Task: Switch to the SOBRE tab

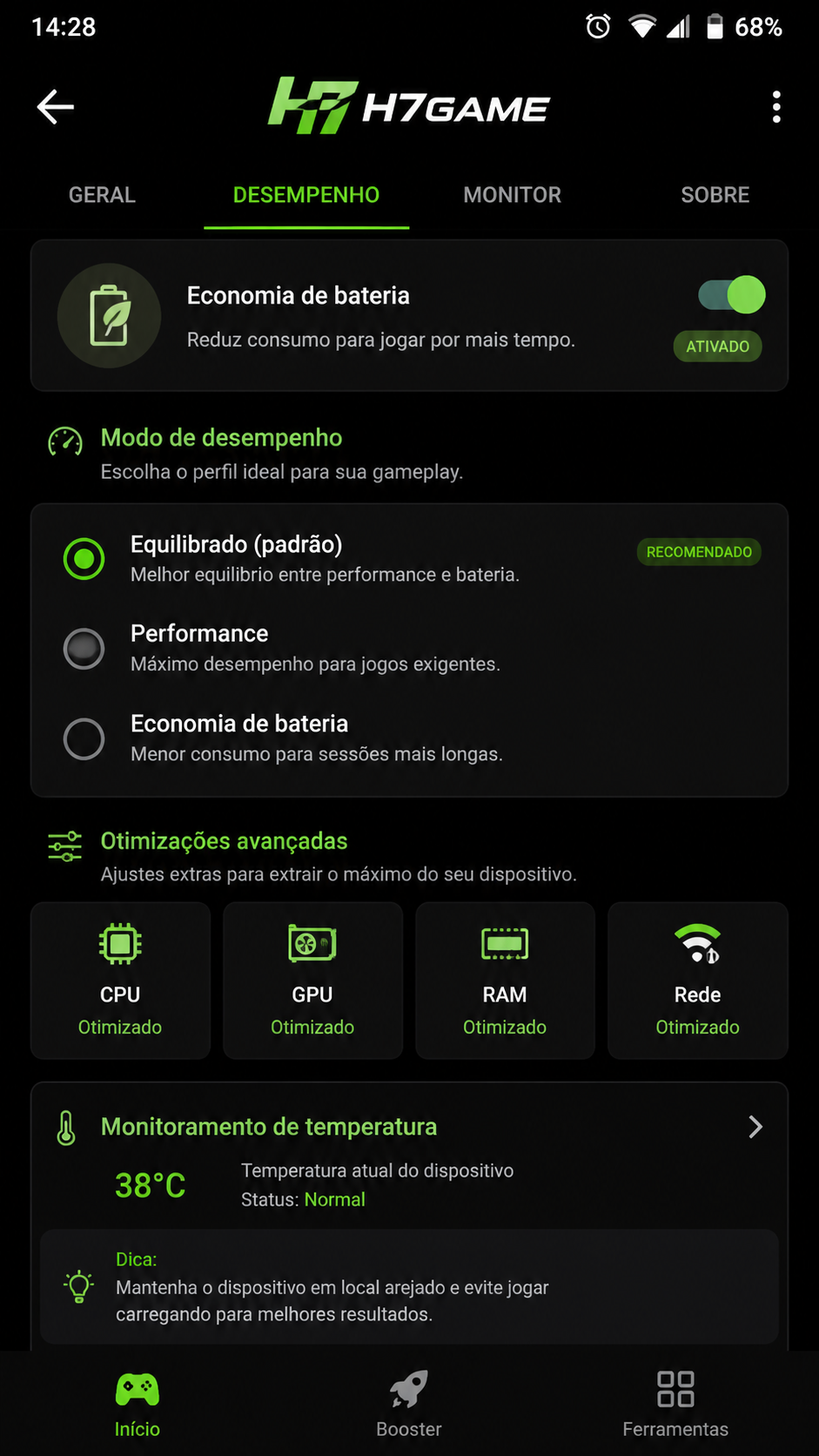Action: tap(715, 194)
